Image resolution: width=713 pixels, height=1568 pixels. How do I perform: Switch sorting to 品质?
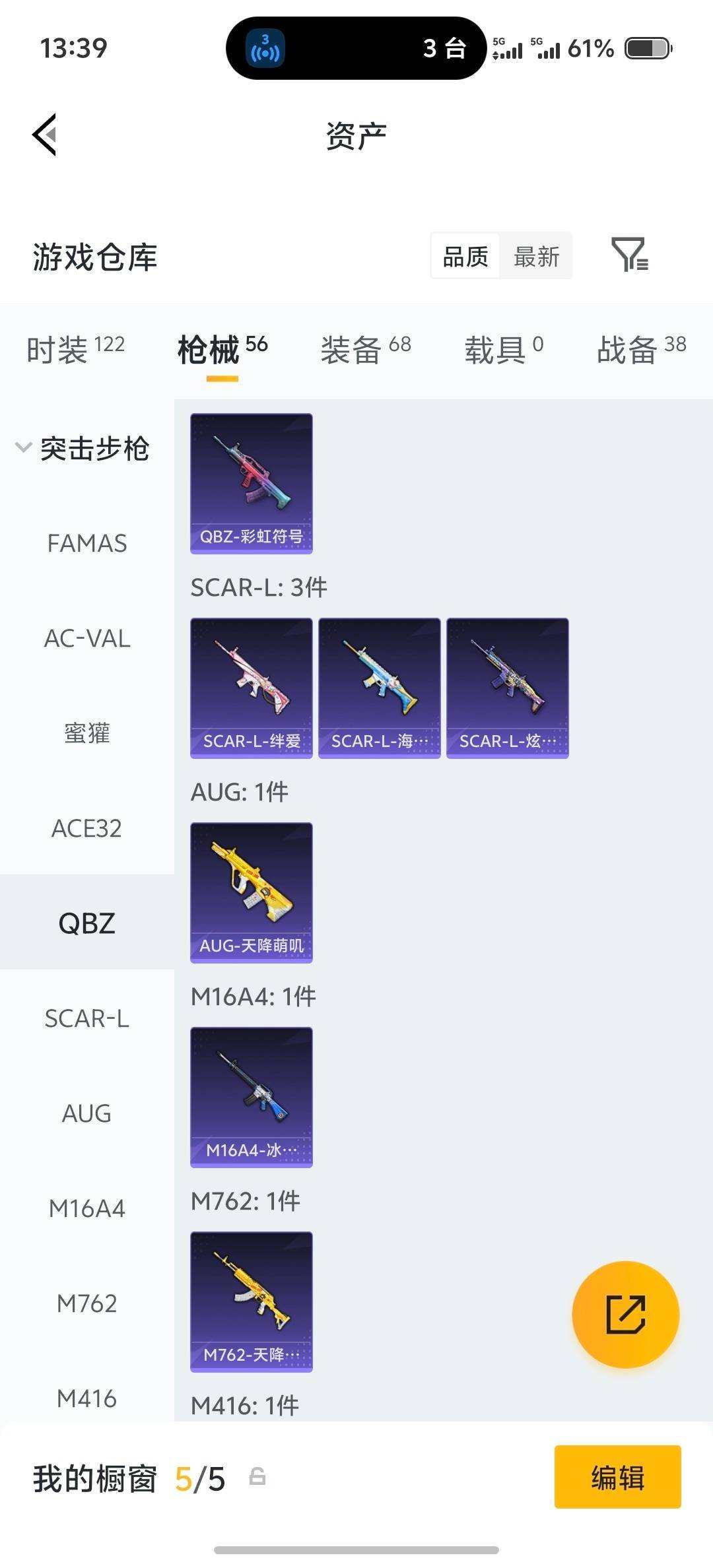(x=464, y=256)
